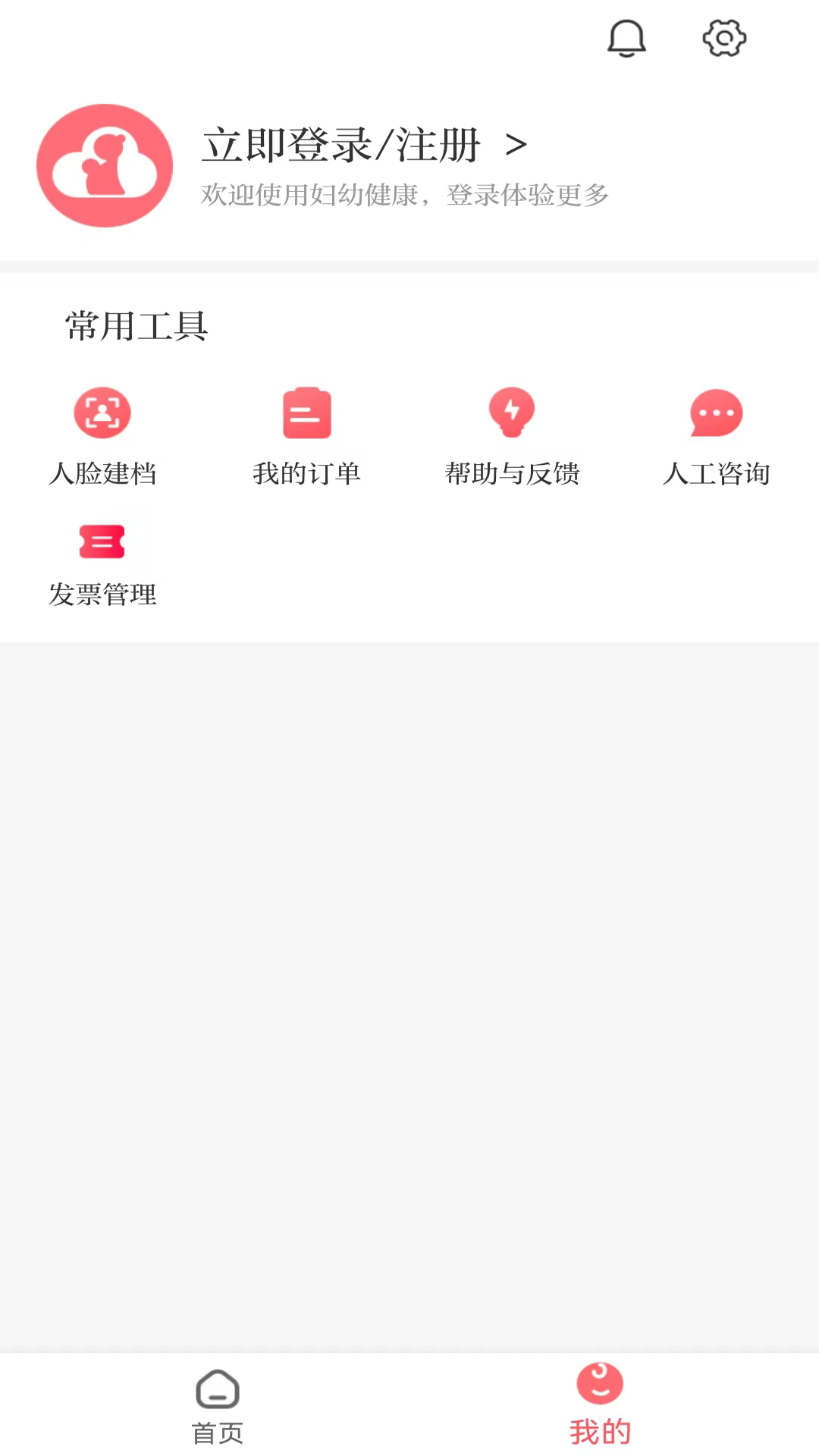
Task: Open the 人脸建档 face registration icon
Action: coord(102,413)
